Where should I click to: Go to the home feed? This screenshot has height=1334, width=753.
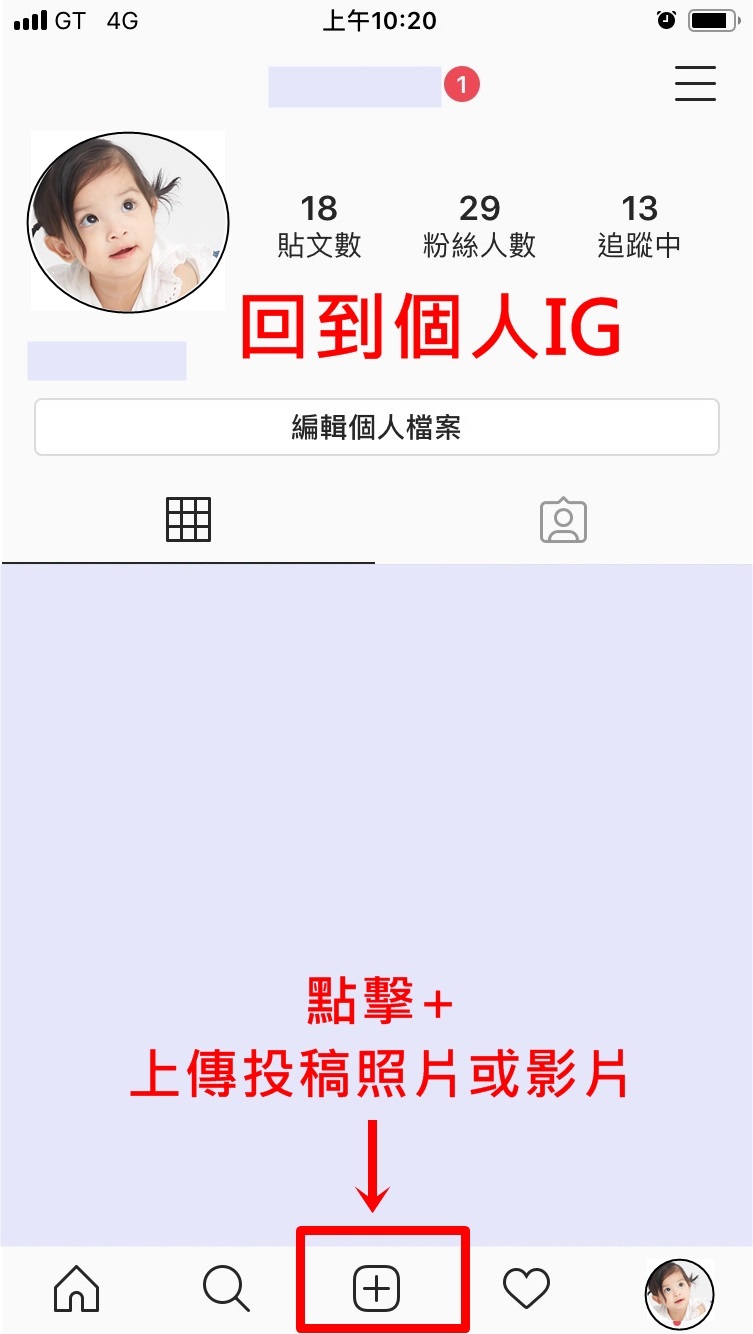[x=77, y=1288]
